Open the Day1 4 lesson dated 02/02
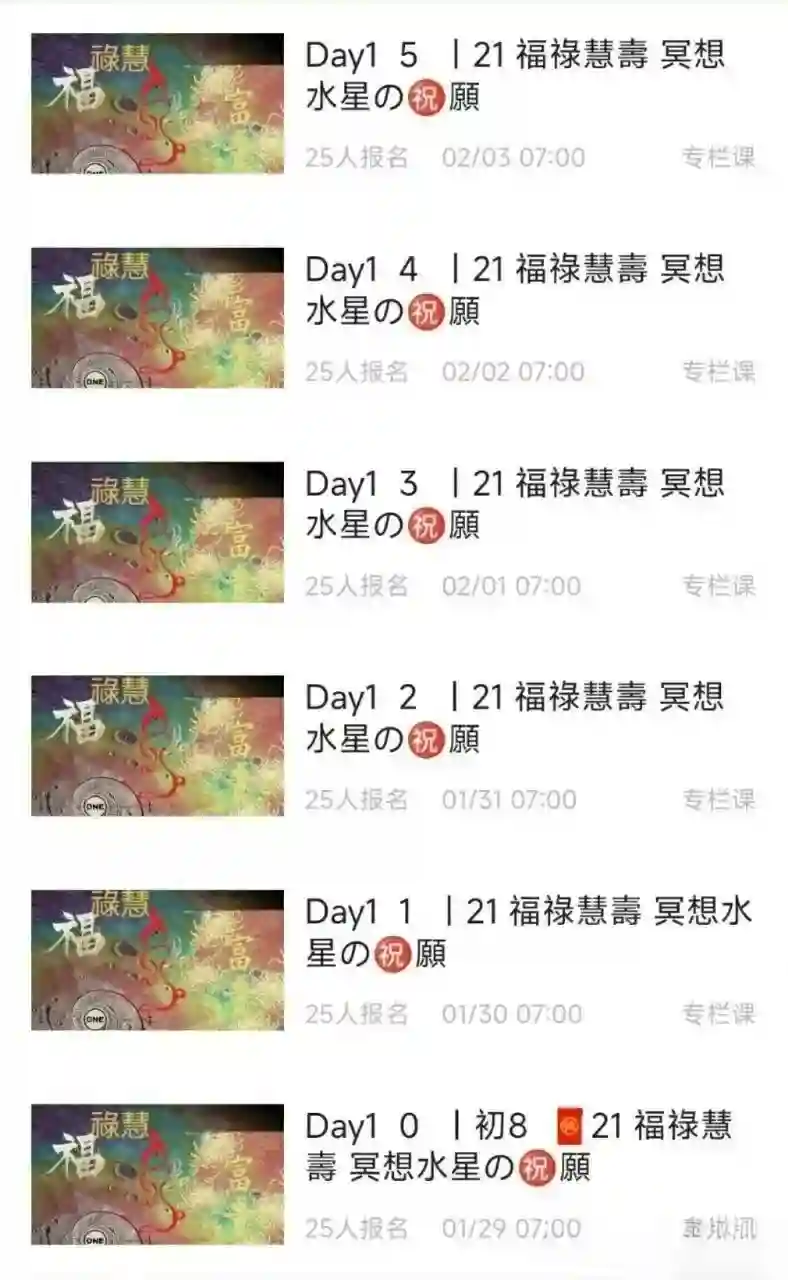Viewport: 788px width, 1280px height. pyautogui.click(x=394, y=318)
